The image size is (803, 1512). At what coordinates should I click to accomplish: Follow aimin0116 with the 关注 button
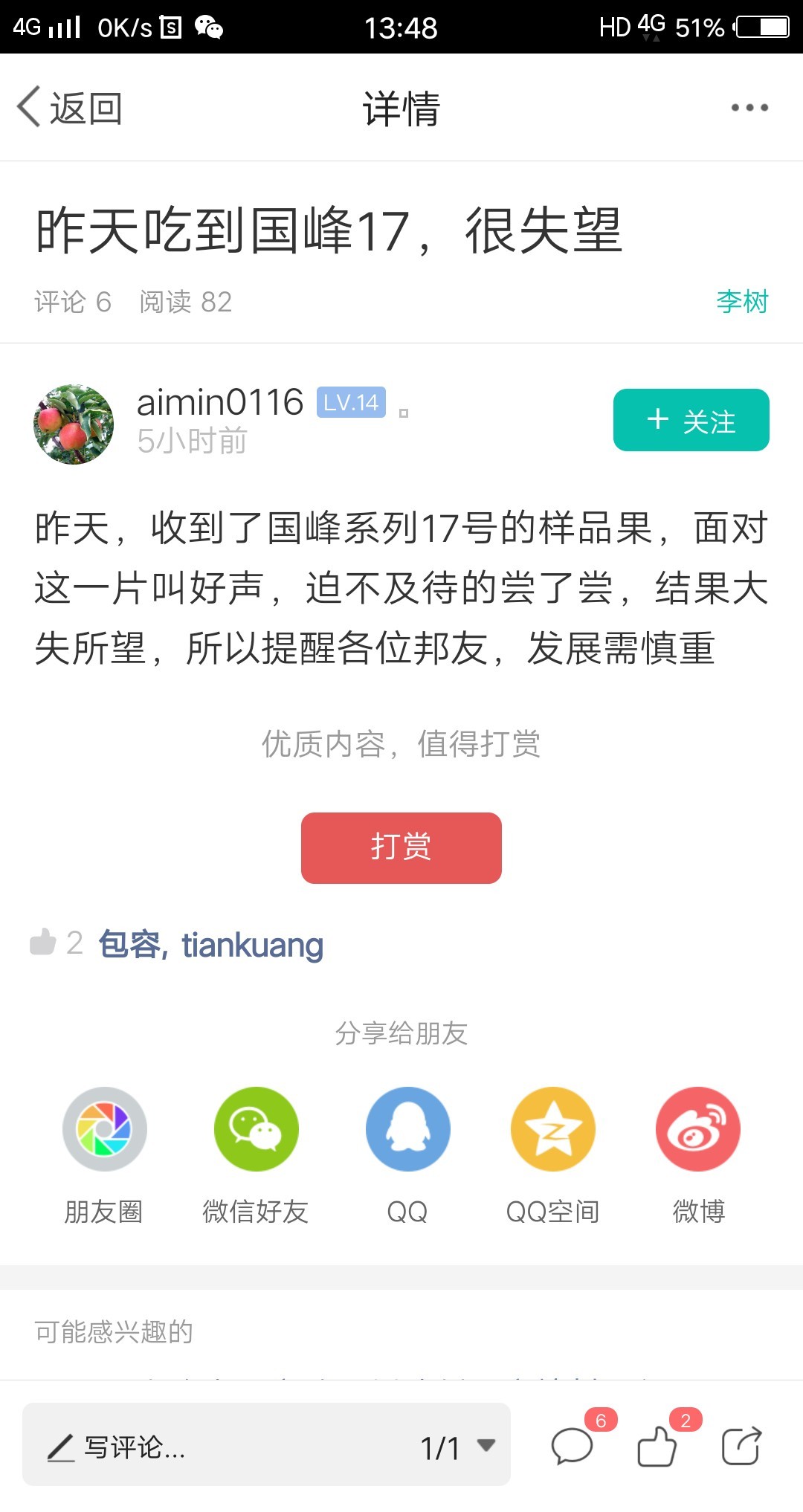tap(691, 420)
